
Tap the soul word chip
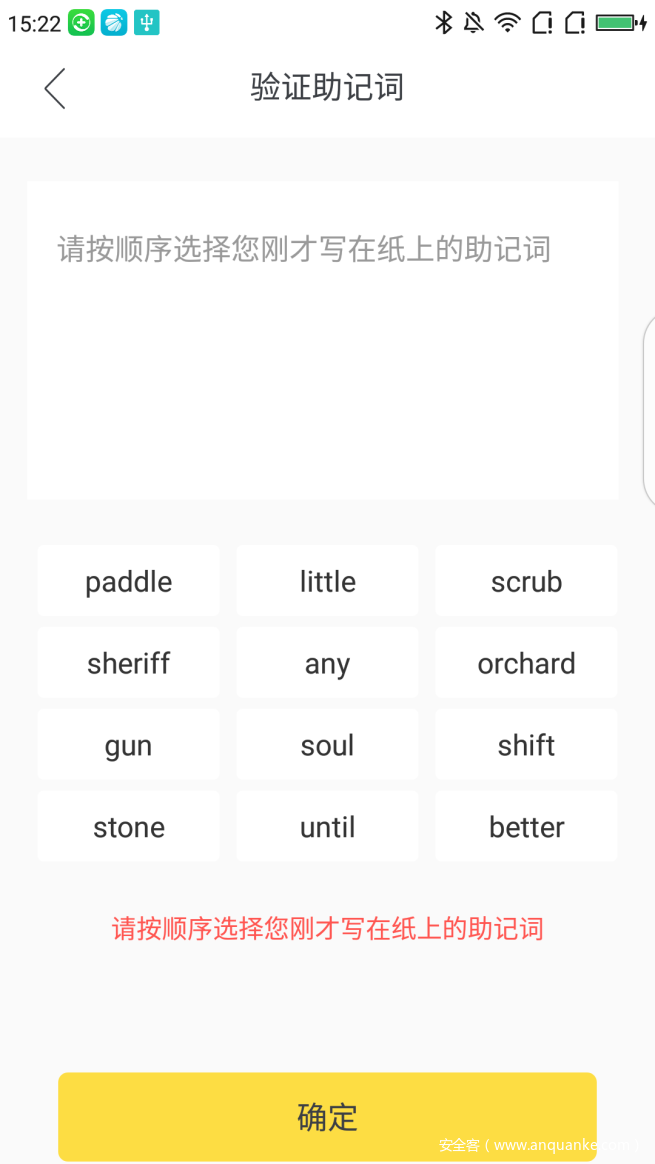pos(327,745)
